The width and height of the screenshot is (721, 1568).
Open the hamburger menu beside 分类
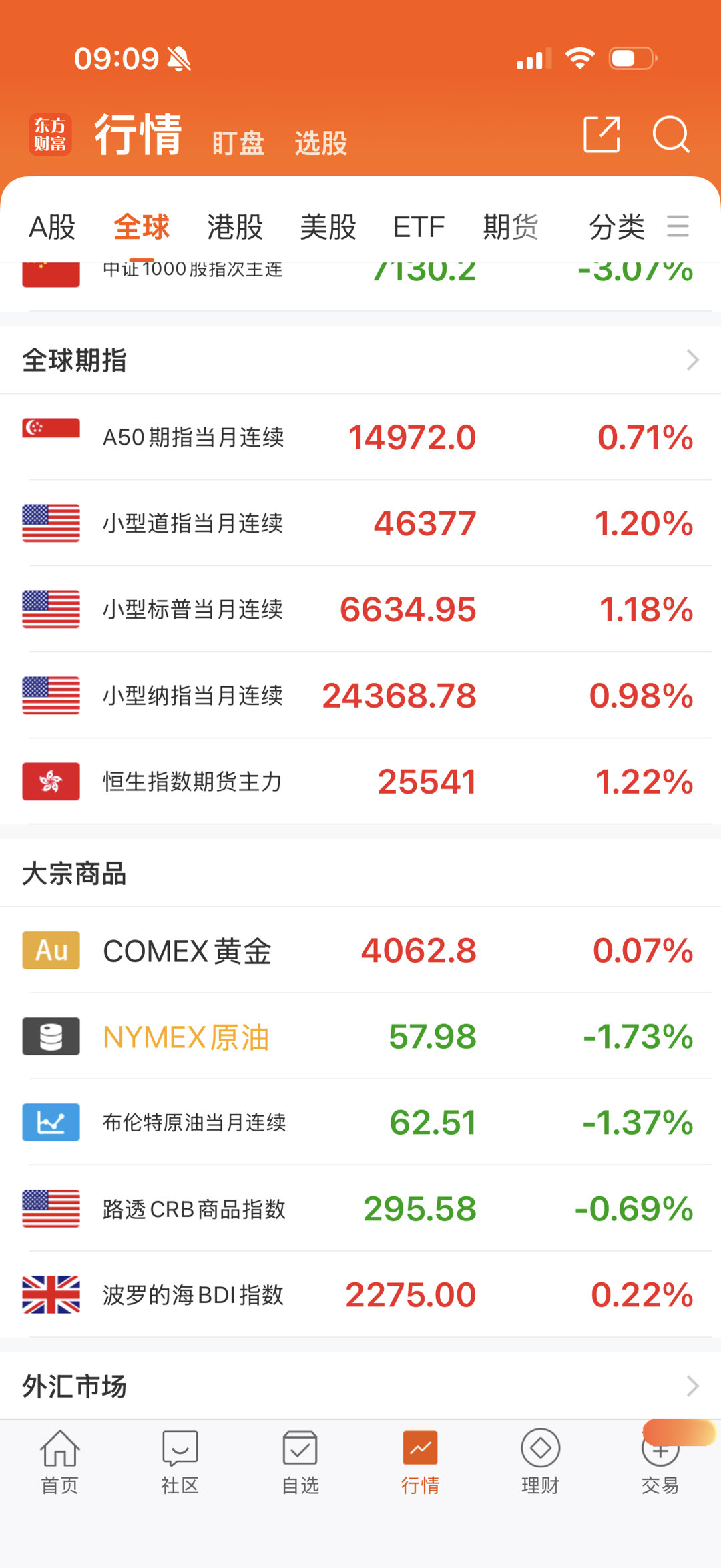pos(678,227)
